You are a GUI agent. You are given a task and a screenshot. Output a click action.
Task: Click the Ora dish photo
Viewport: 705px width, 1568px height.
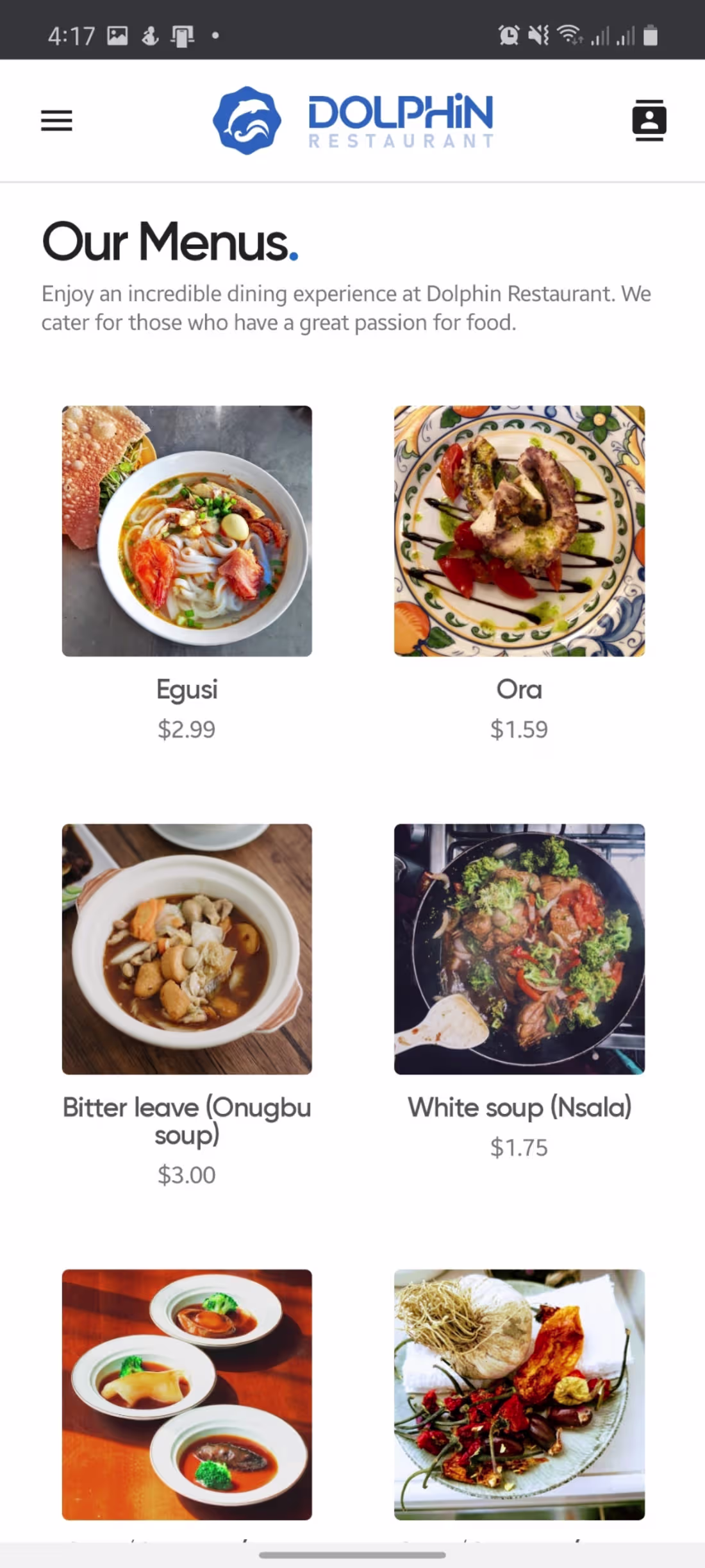coord(520,530)
